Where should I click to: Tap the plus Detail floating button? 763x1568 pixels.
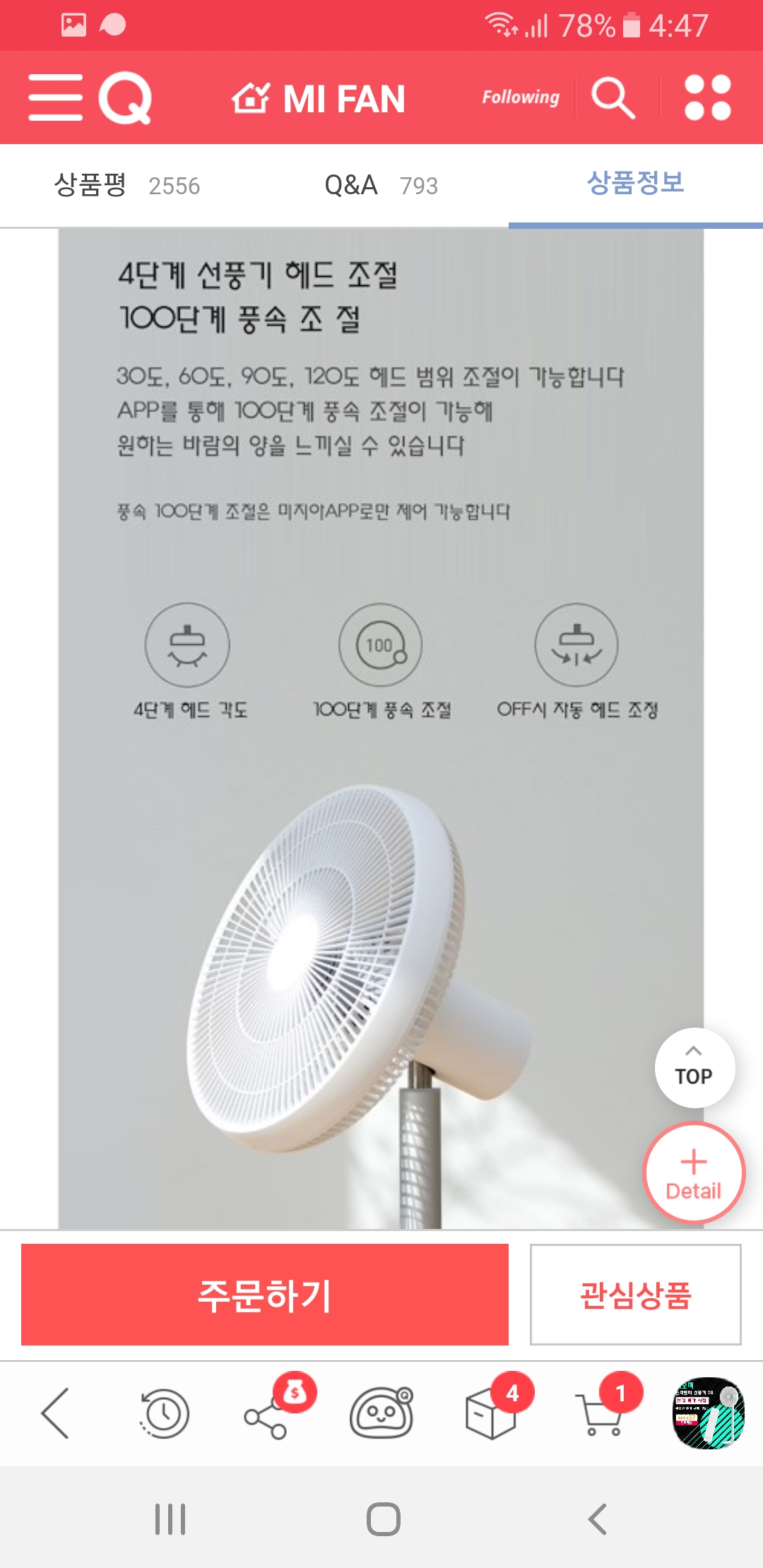click(694, 1173)
